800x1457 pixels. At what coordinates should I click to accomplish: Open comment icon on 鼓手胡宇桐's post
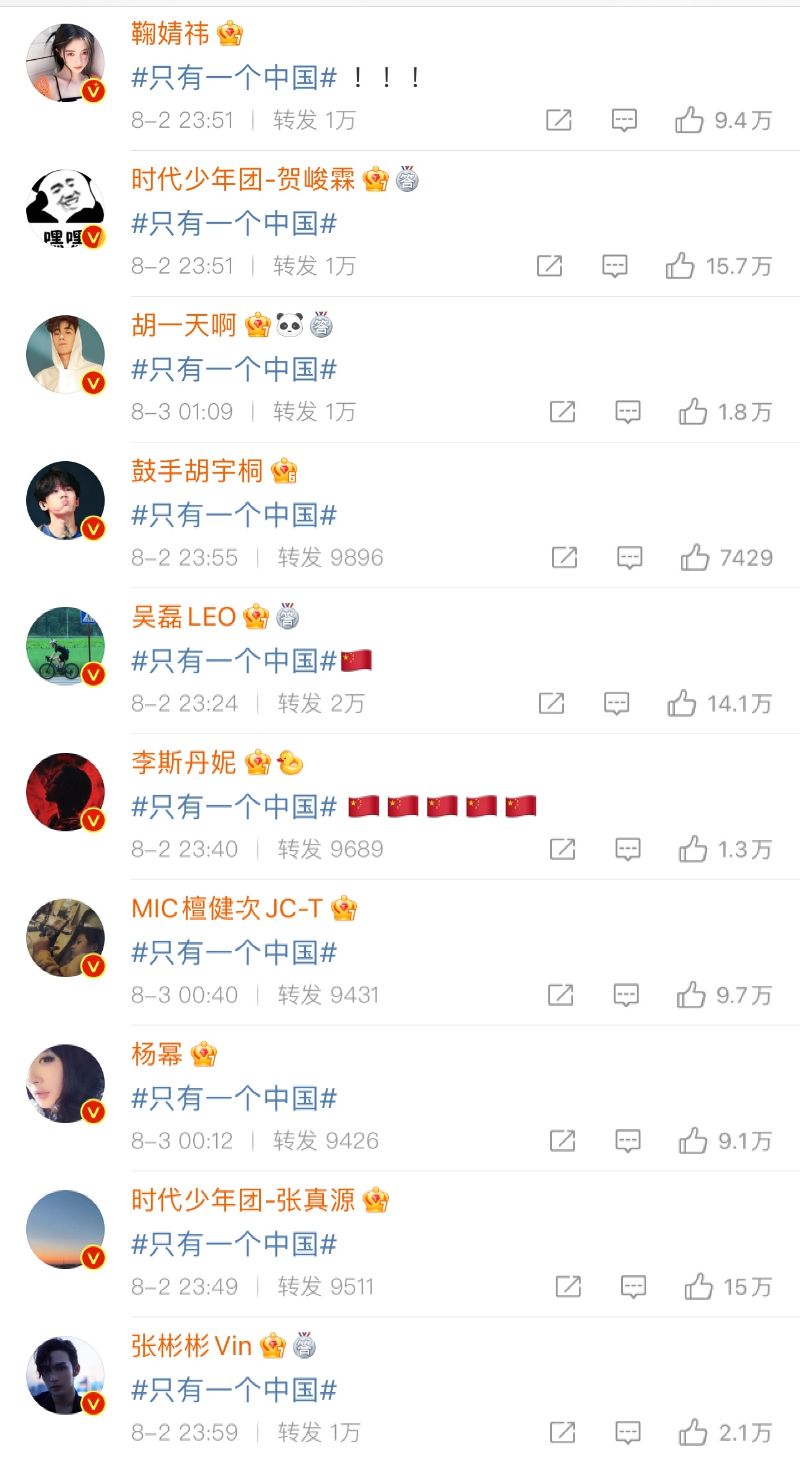click(x=629, y=558)
